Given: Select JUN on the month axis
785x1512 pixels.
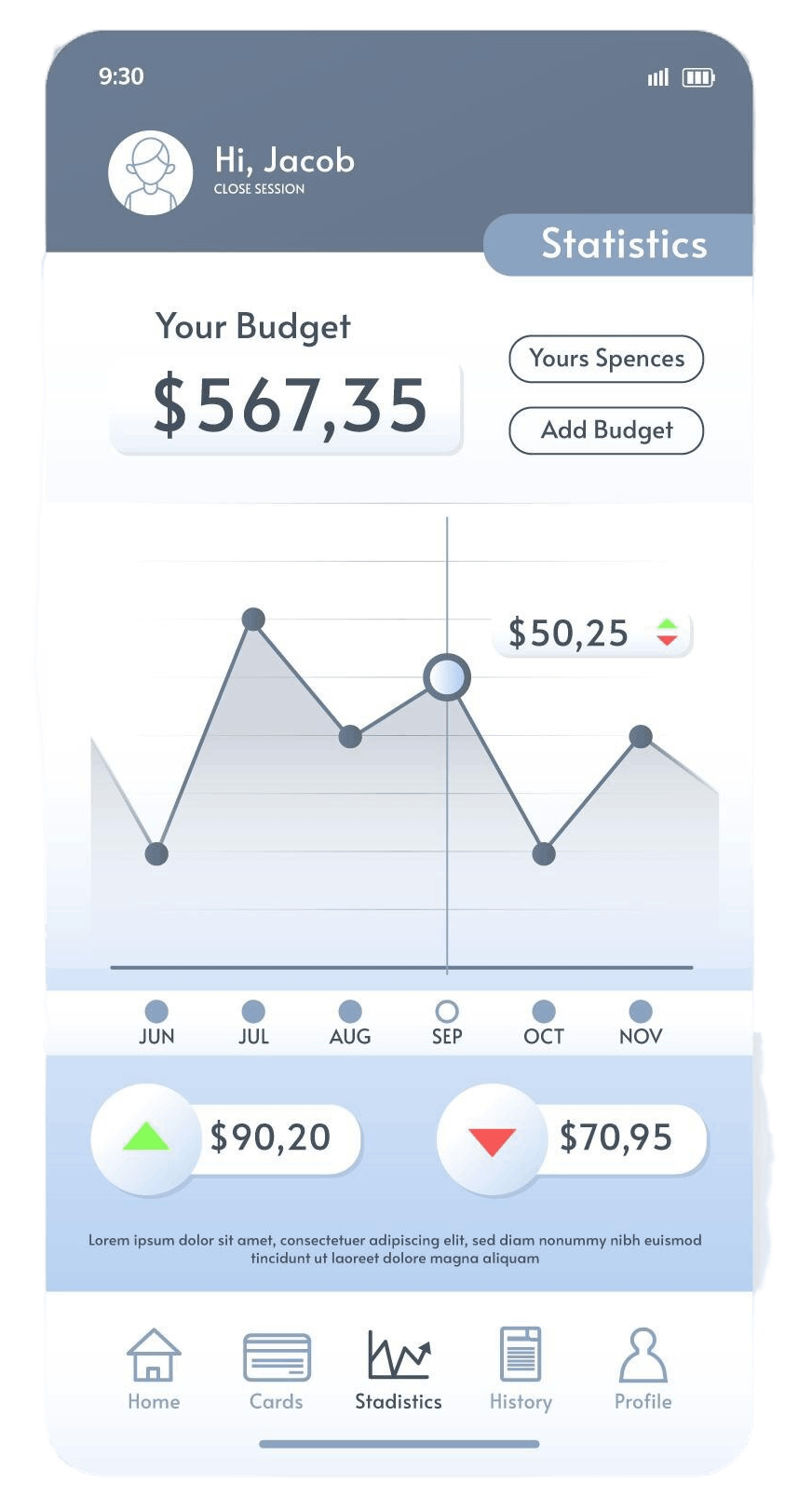Looking at the screenshot, I should coord(156,1021).
